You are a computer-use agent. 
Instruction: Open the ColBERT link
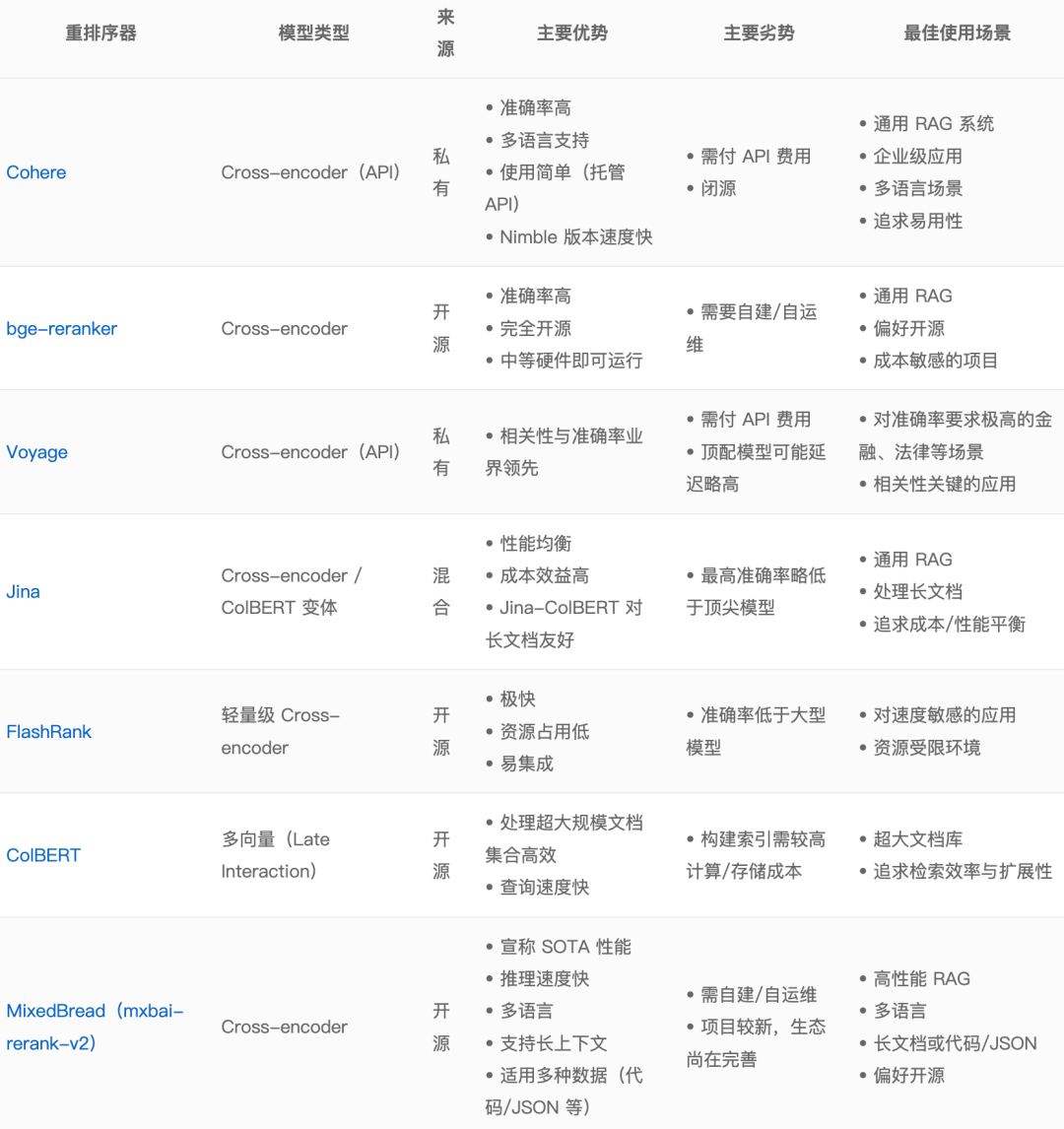tap(43, 855)
